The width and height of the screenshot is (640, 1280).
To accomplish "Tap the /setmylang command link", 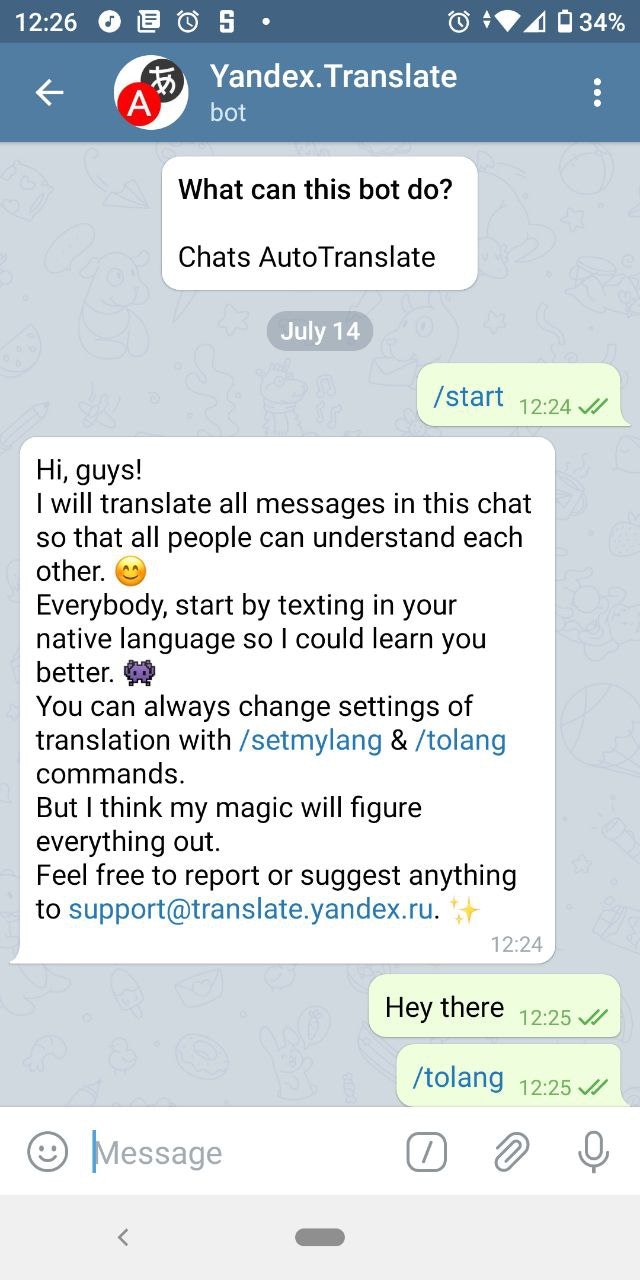I will 310,741.
